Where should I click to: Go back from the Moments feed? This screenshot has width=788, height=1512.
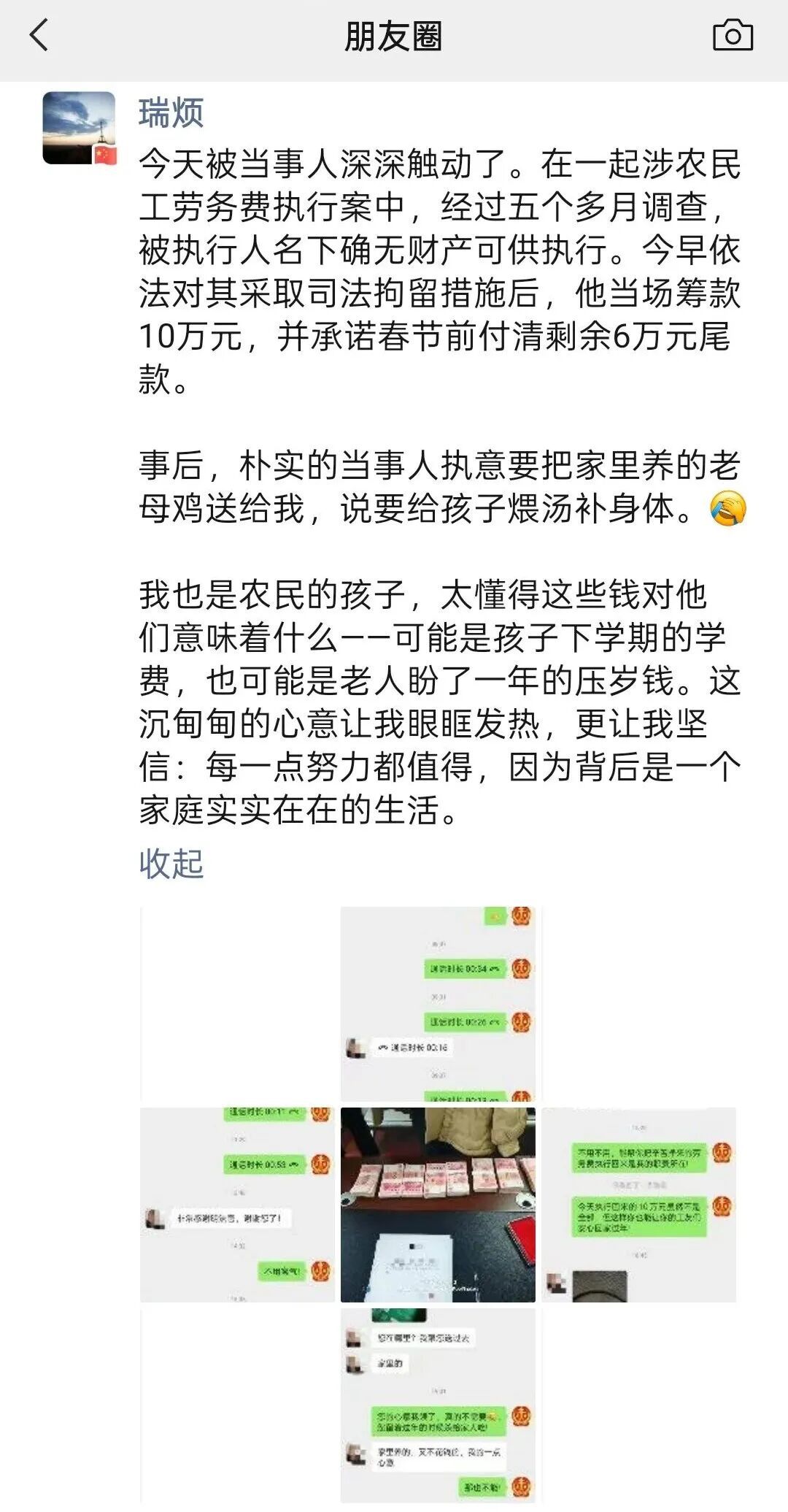(39, 35)
